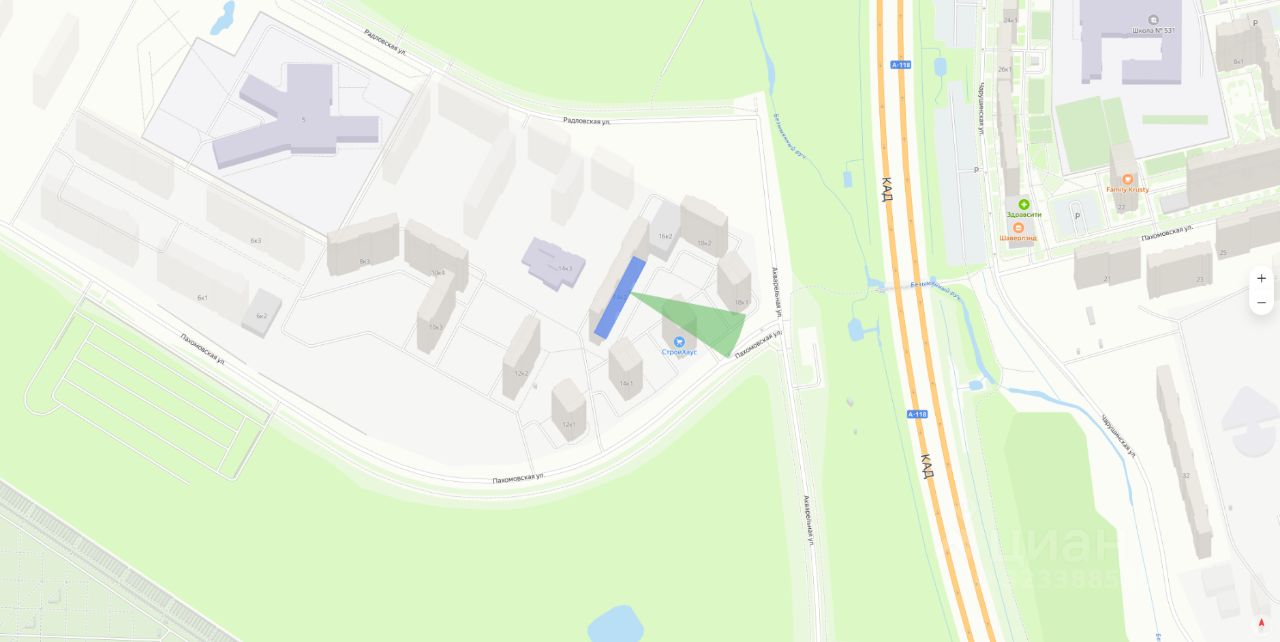Viewport: 1280px width, 642px height.
Task: Tap the highlighted blue building
Action: coord(619,297)
